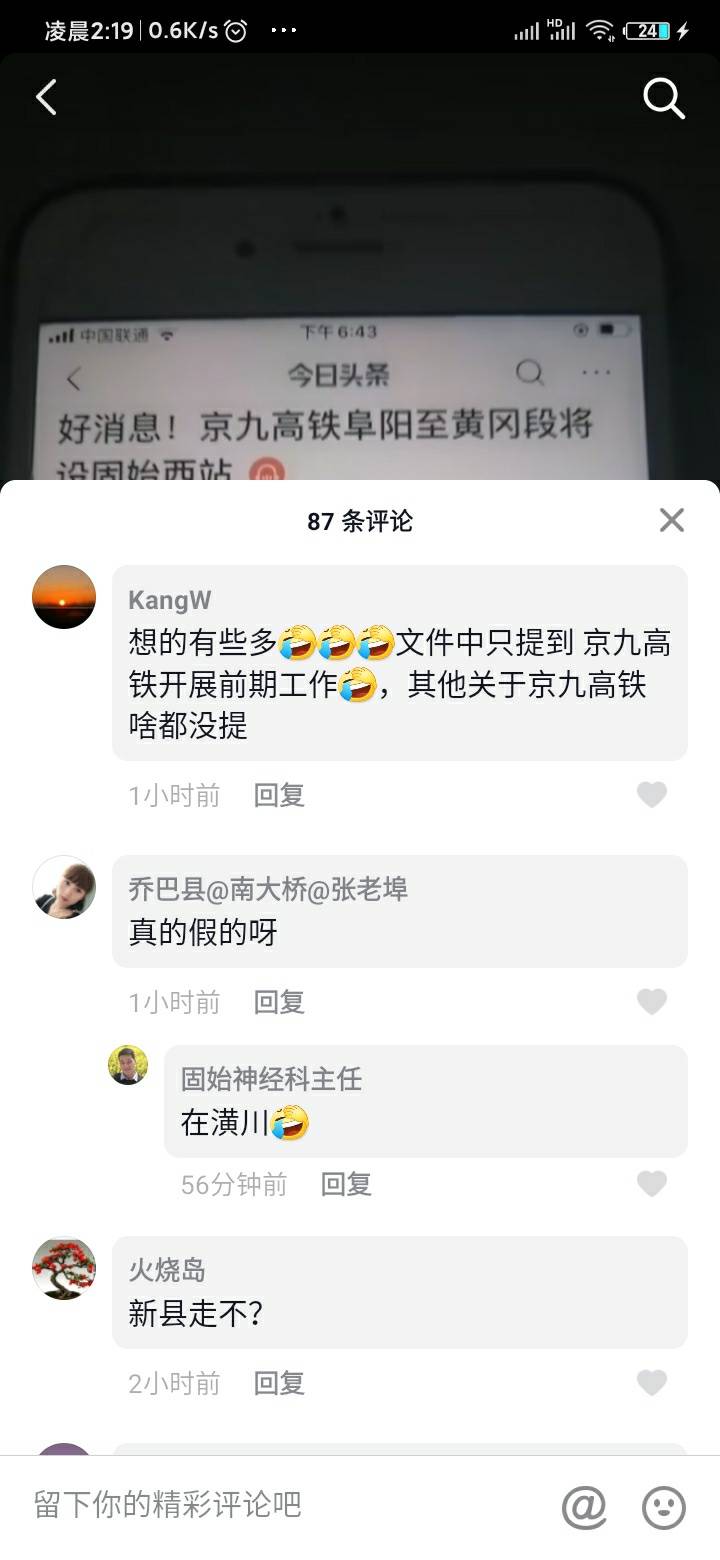Open 火烧岛's avatar

(x=64, y=1269)
